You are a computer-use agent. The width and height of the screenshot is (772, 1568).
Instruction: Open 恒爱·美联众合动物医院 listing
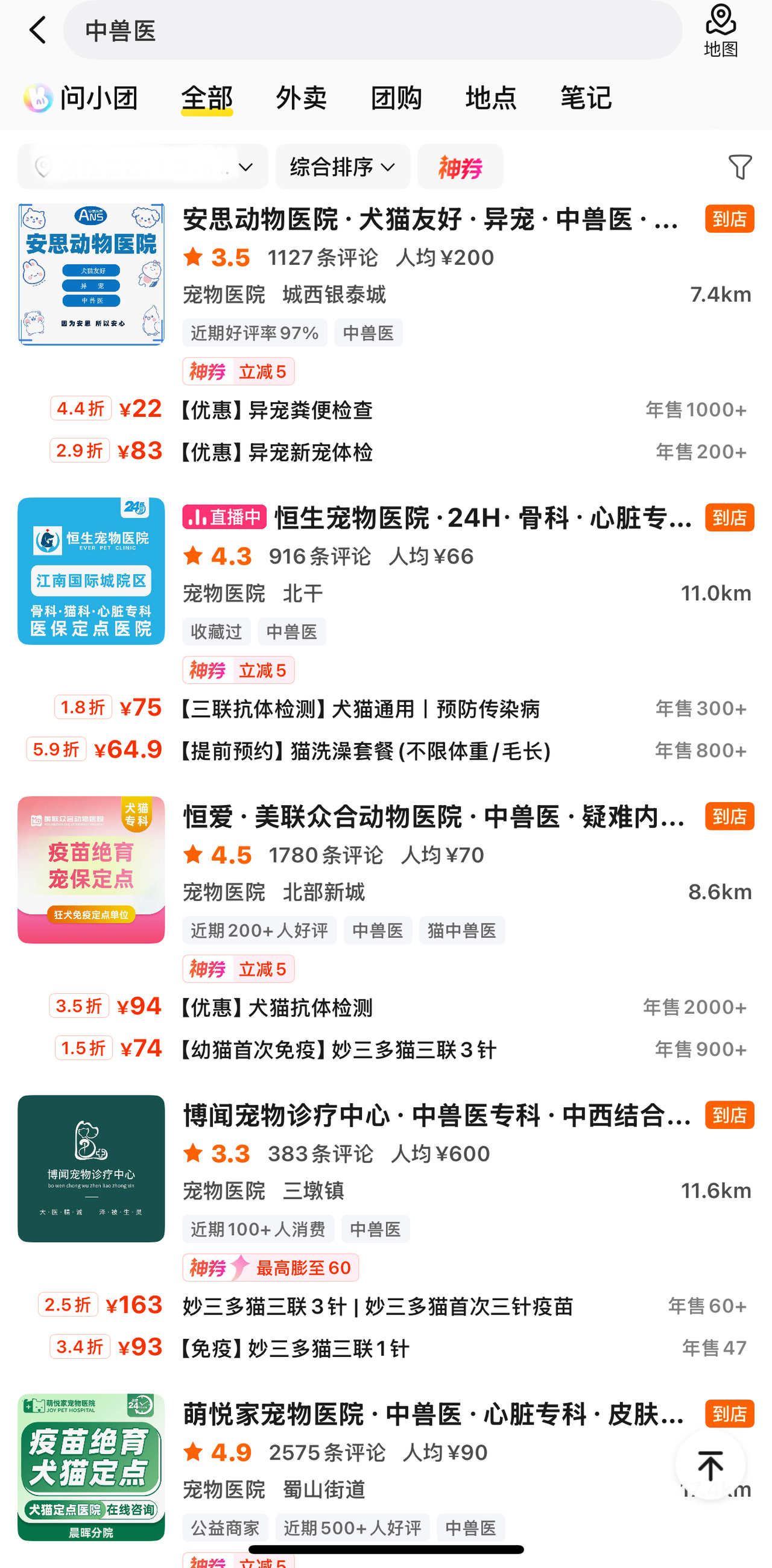434,817
